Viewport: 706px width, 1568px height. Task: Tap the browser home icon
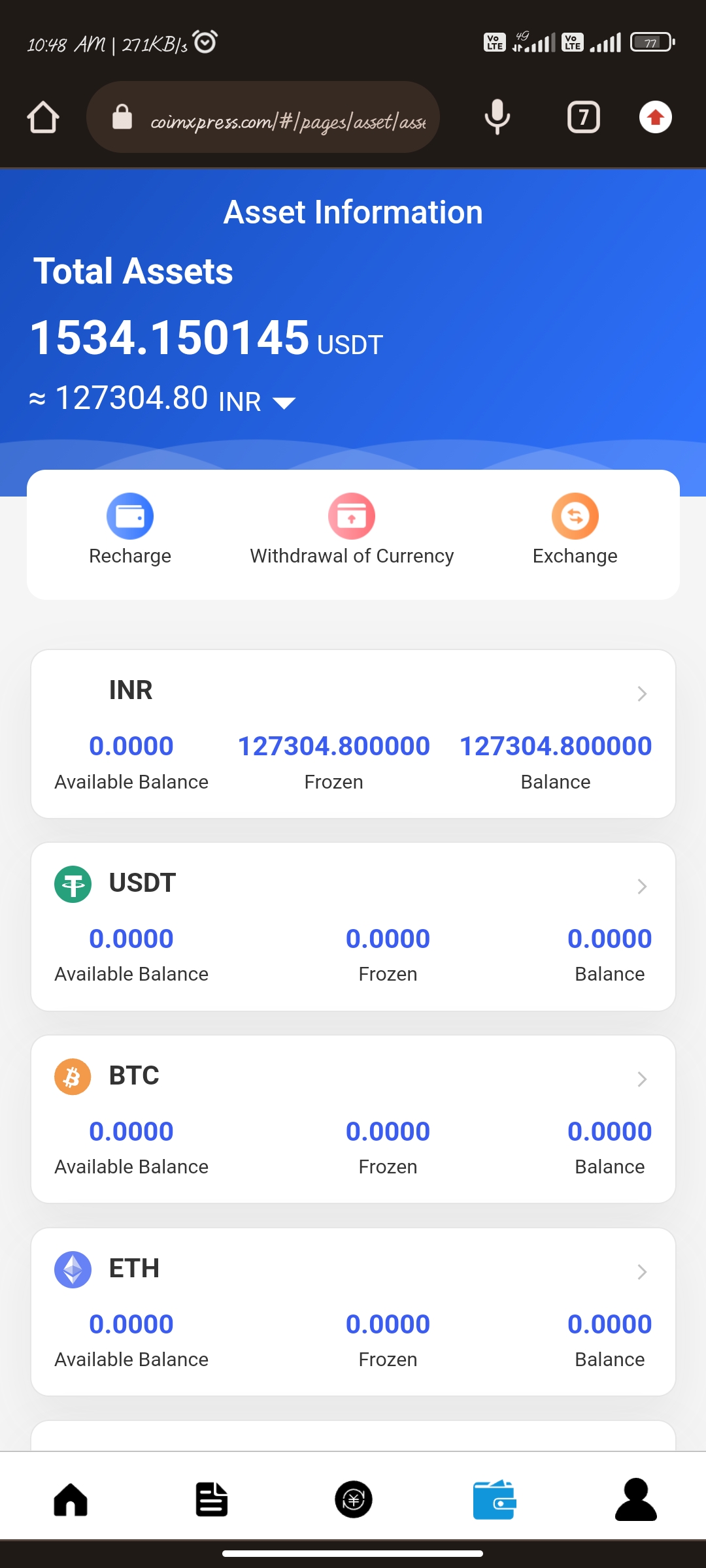[43, 118]
